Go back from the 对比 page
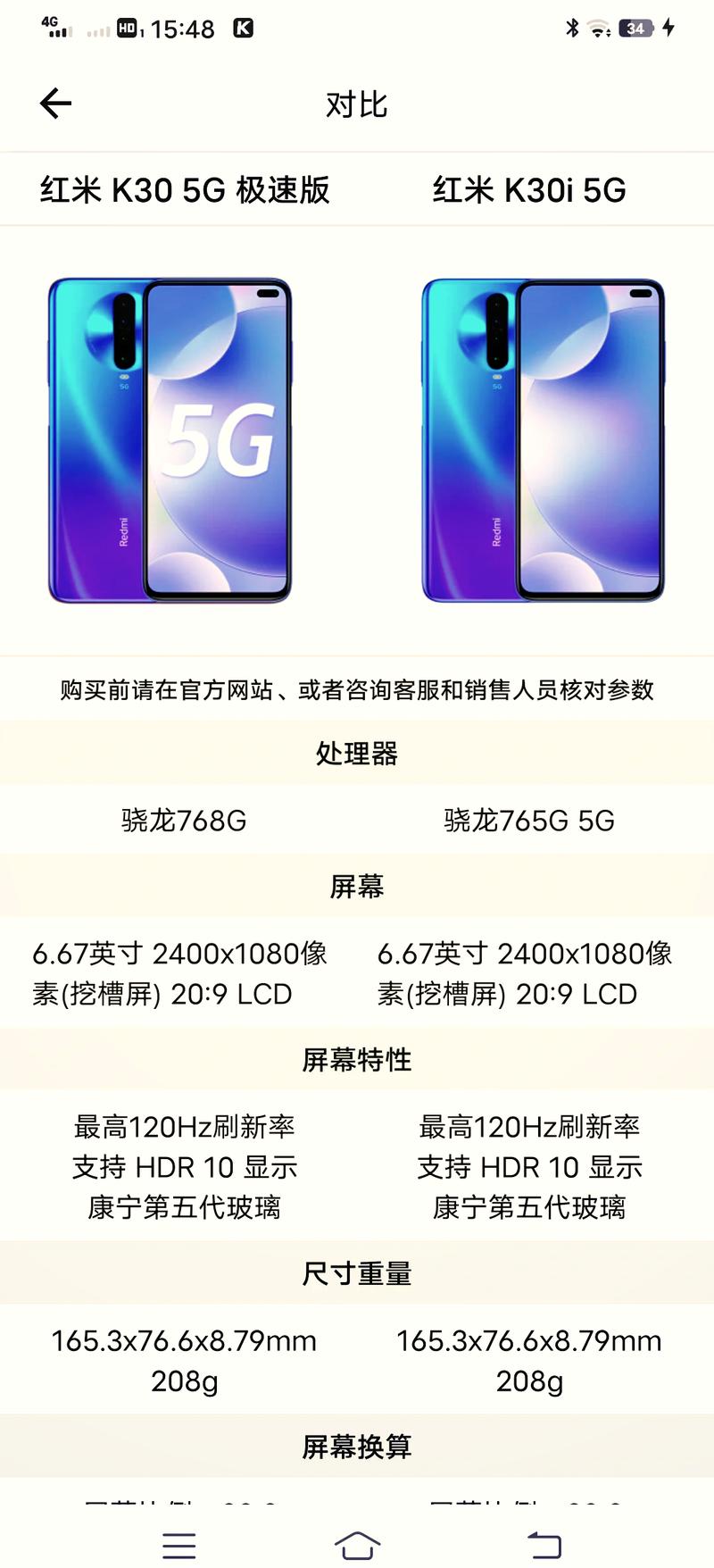 pos(55,104)
